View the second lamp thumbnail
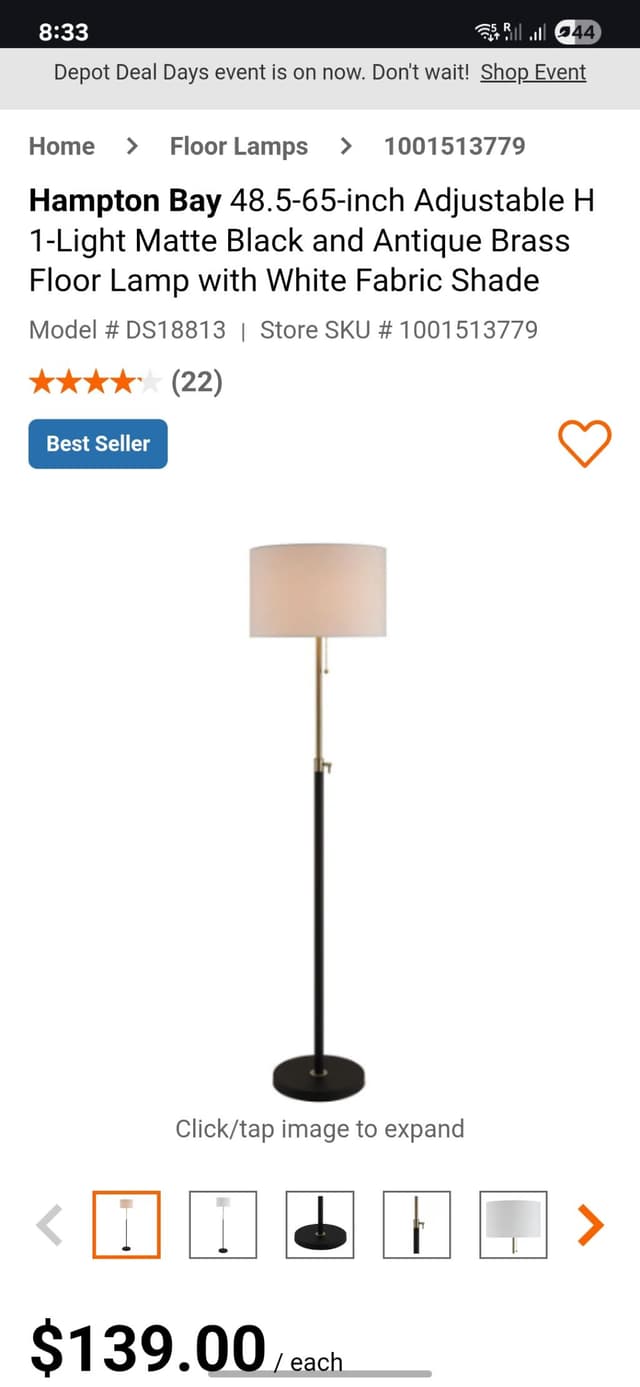Viewport: 640px width, 1387px height. pos(223,1224)
